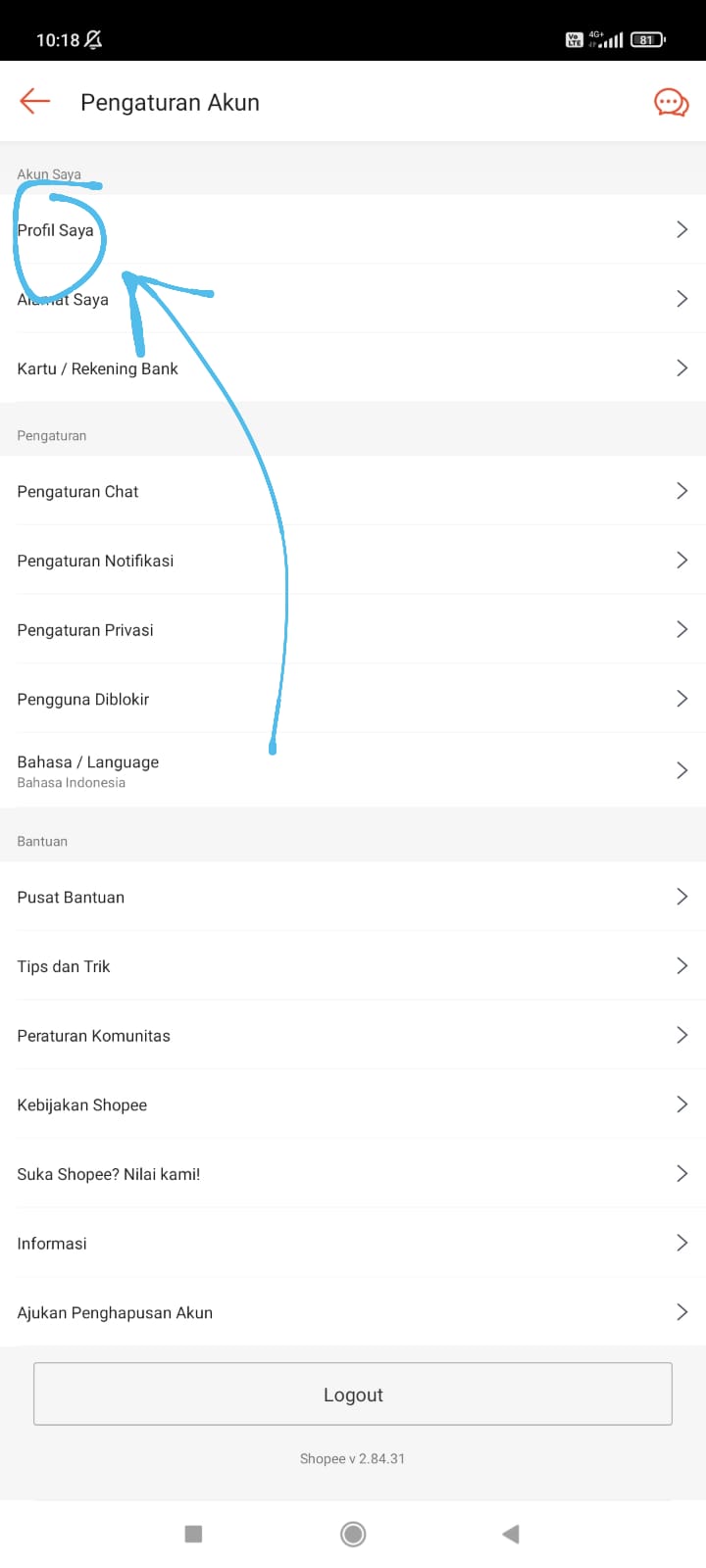Expand the Profil Saya chevron
This screenshot has width=706, height=1568.
point(681,229)
